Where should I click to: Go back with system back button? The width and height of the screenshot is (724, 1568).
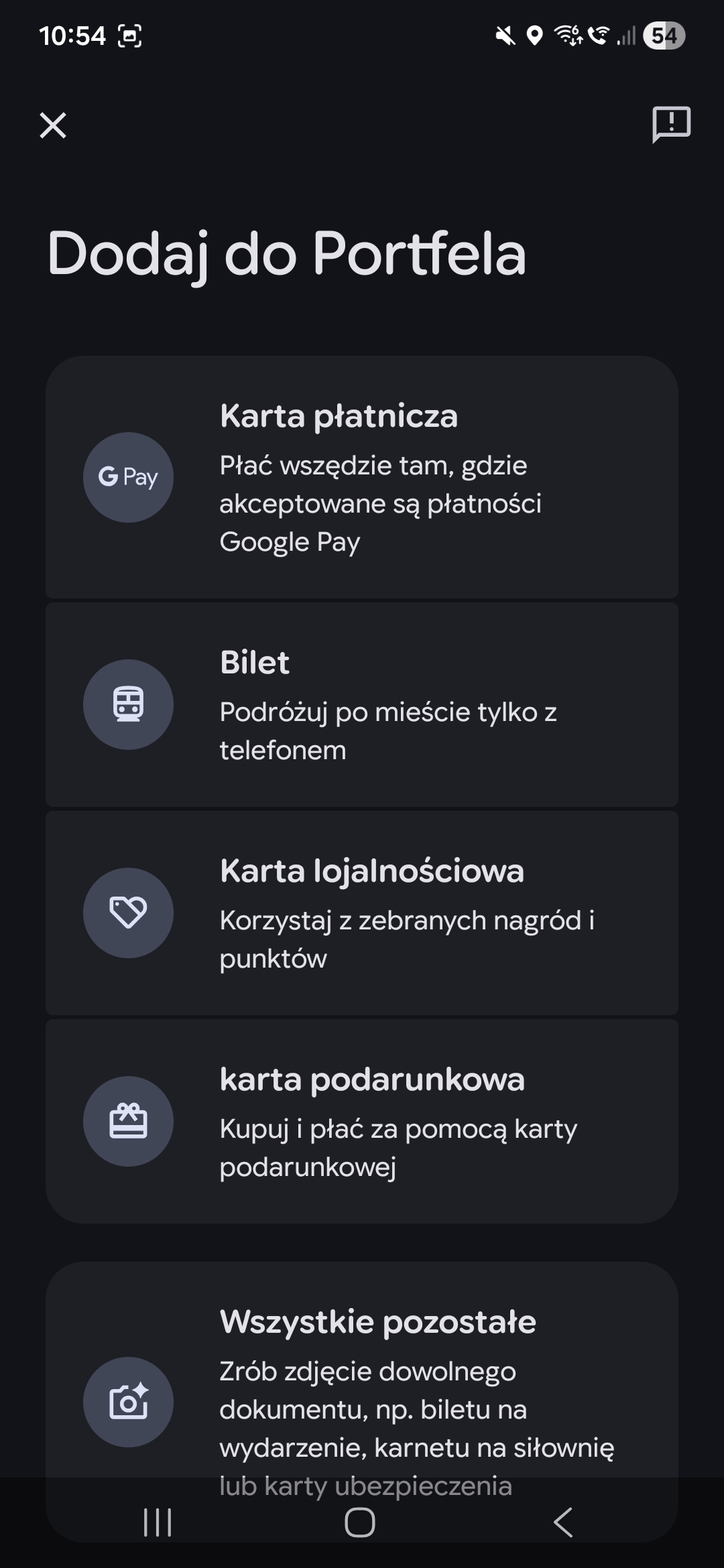point(563,1522)
